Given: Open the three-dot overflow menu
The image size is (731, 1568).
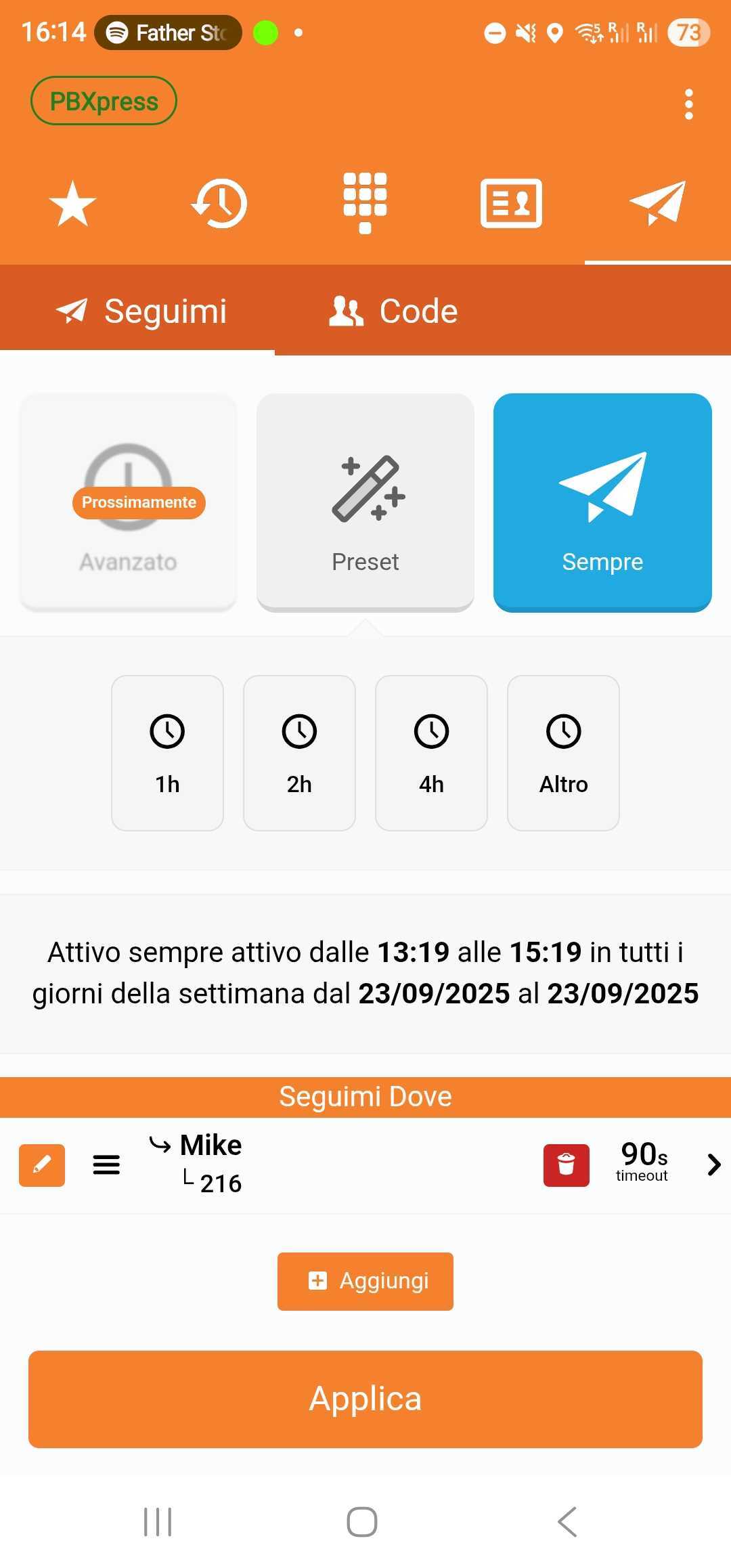Looking at the screenshot, I should pyautogui.click(x=689, y=103).
